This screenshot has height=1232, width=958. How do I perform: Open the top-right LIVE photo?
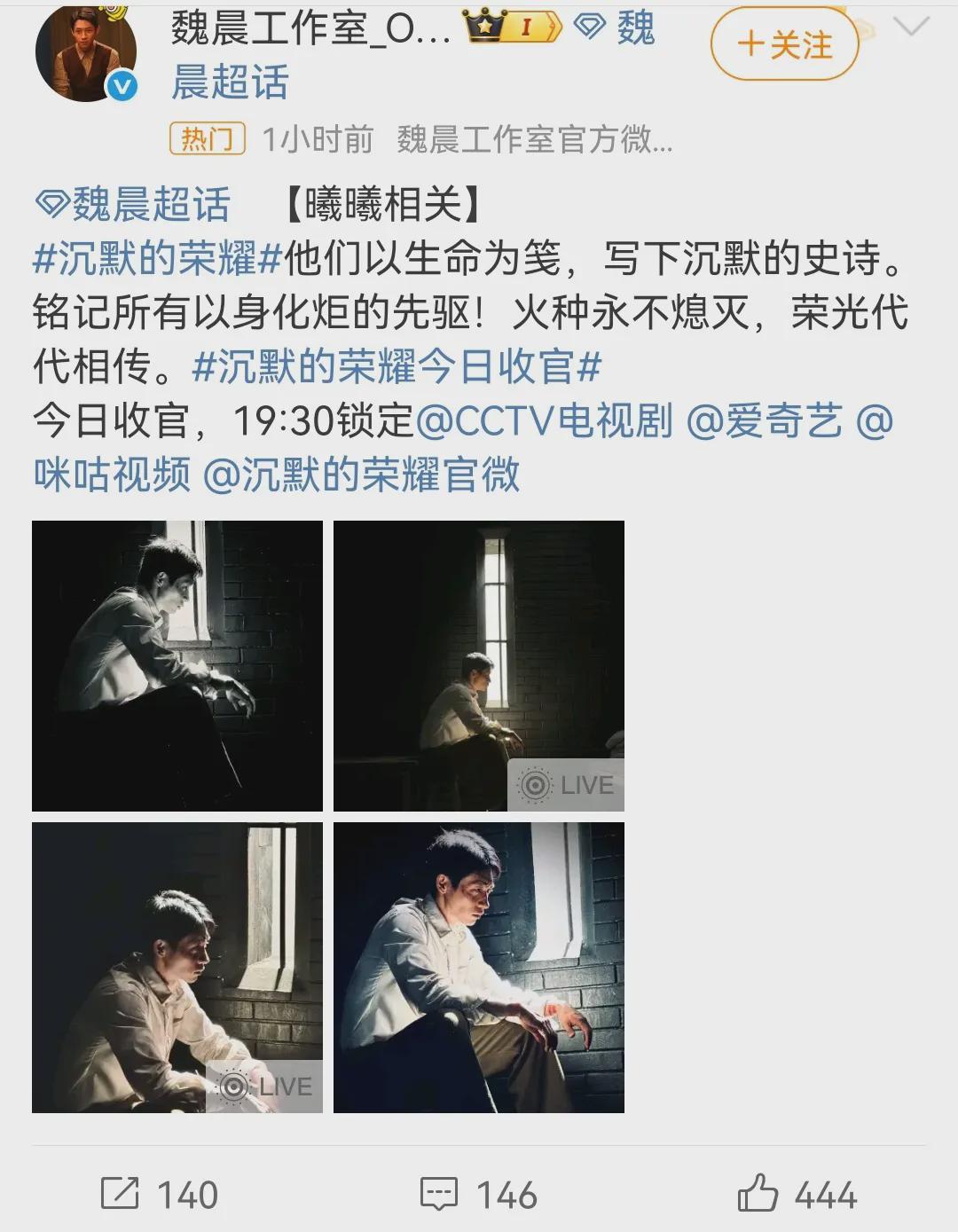[479, 666]
